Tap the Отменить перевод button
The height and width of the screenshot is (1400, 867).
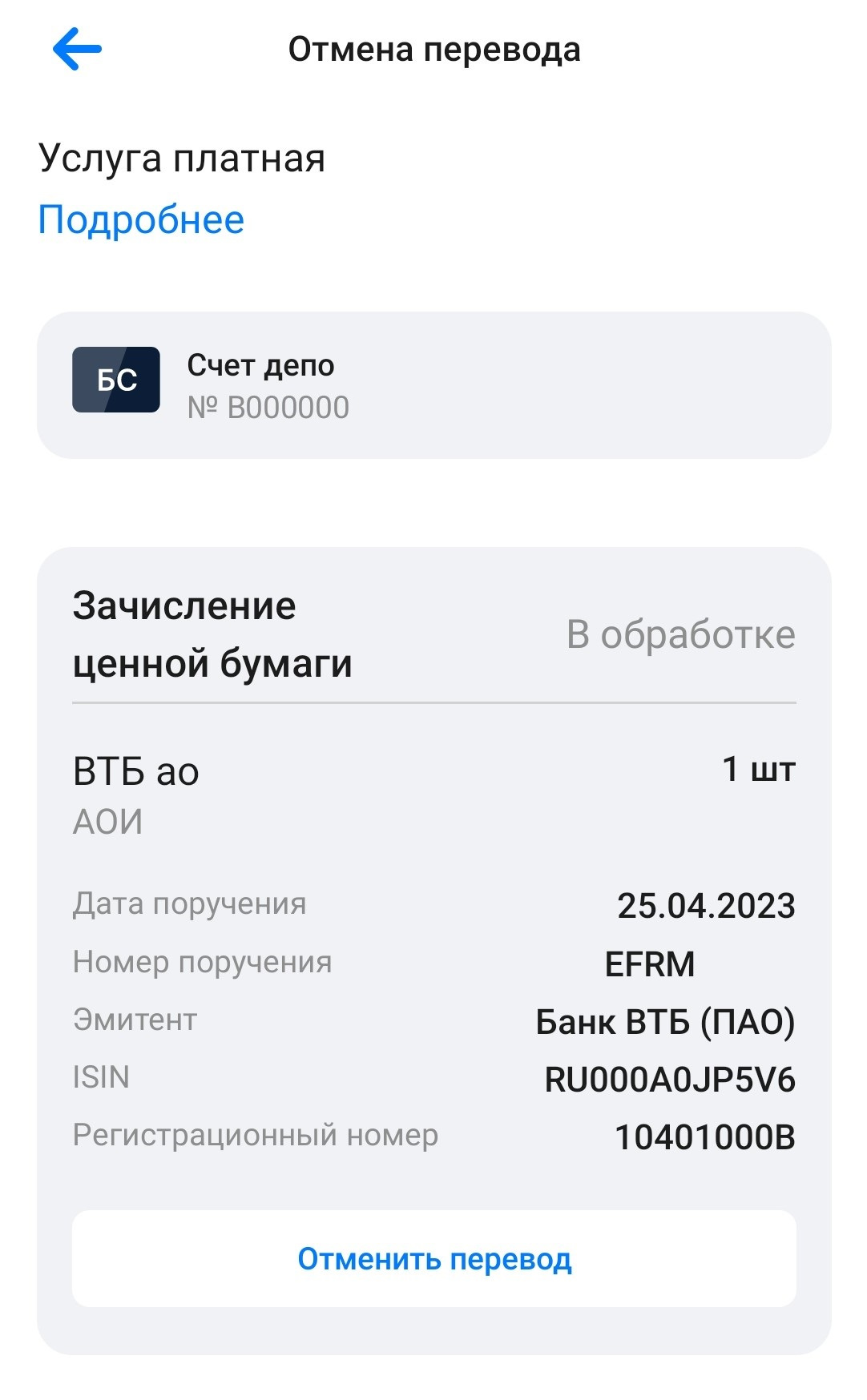433,1259
